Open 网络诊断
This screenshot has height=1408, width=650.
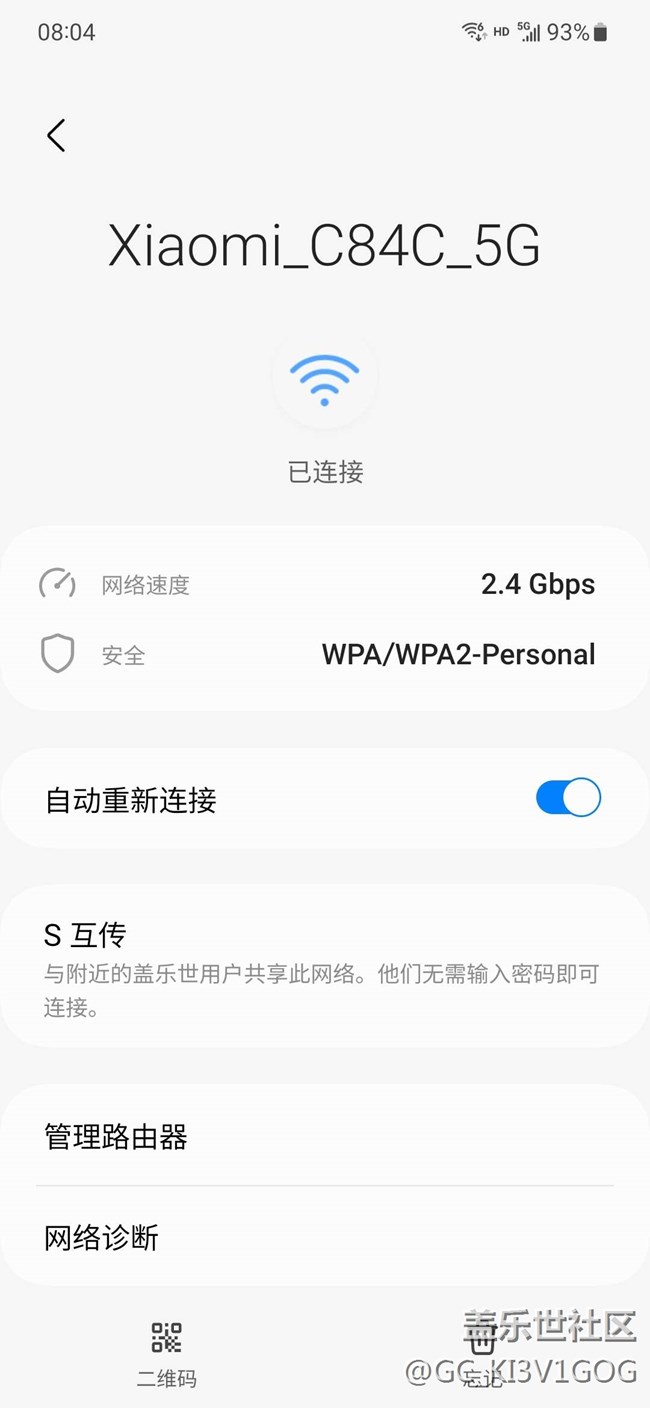coord(324,1237)
